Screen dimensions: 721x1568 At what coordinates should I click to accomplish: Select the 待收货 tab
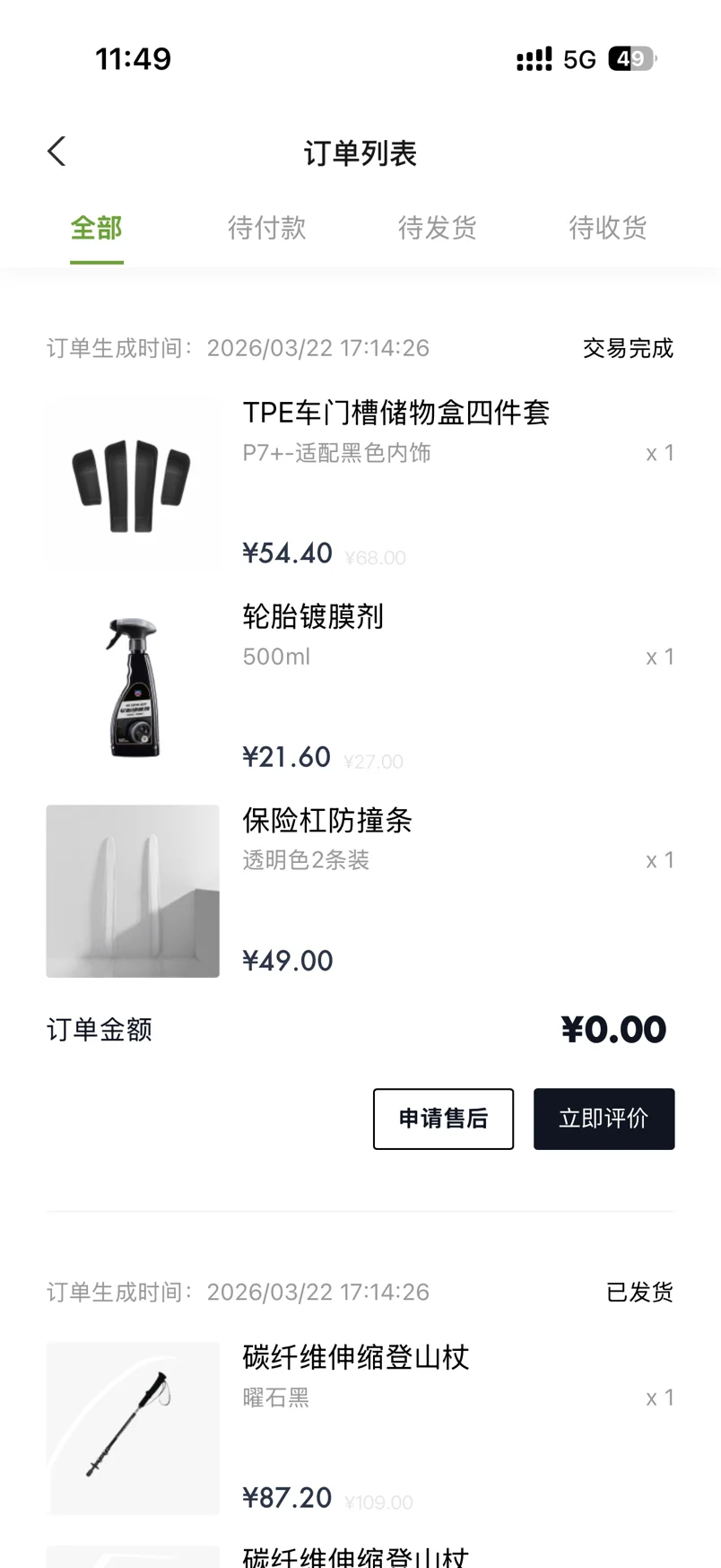pos(607,228)
